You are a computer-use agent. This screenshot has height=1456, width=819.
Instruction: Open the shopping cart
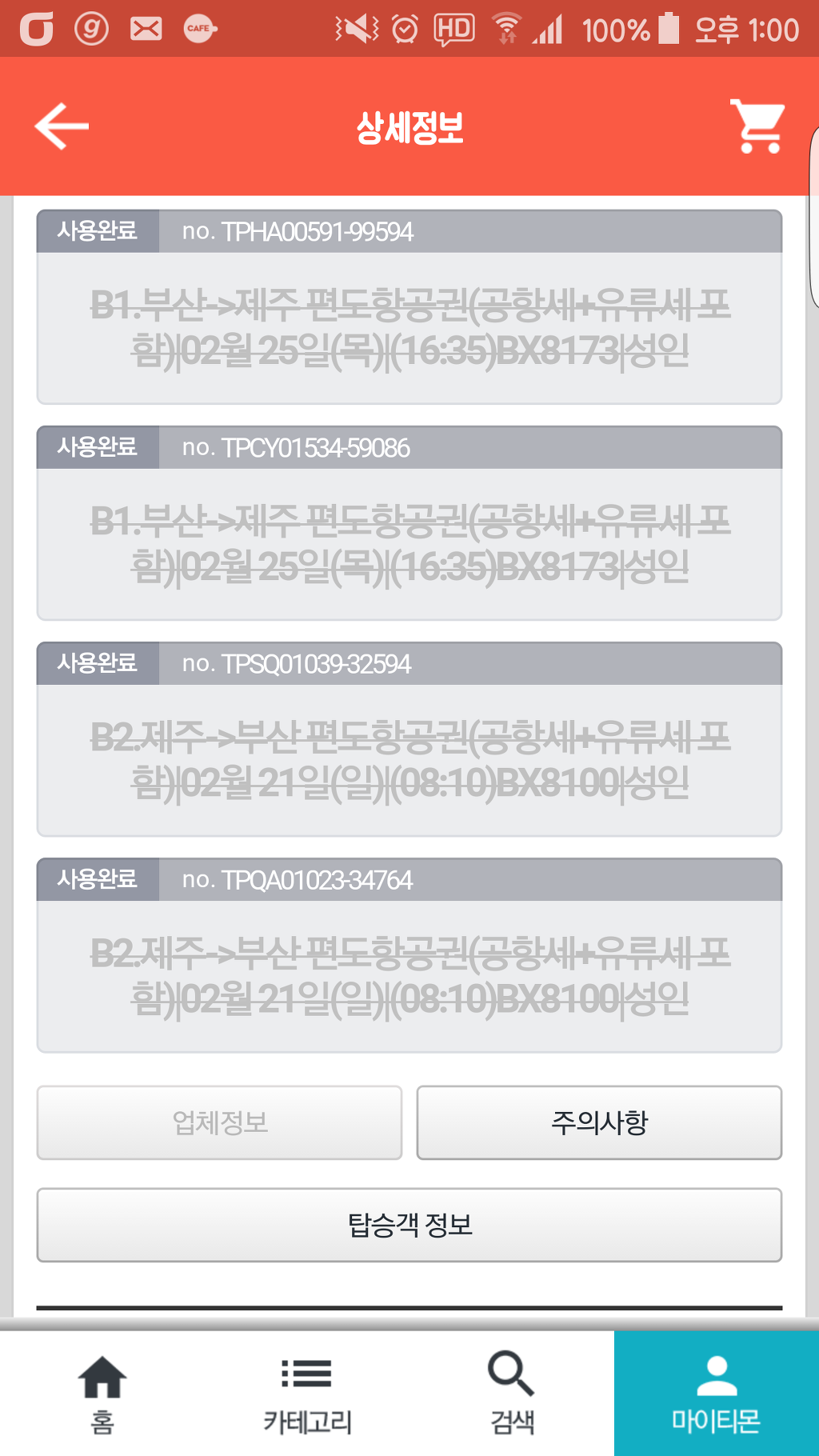(757, 126)
